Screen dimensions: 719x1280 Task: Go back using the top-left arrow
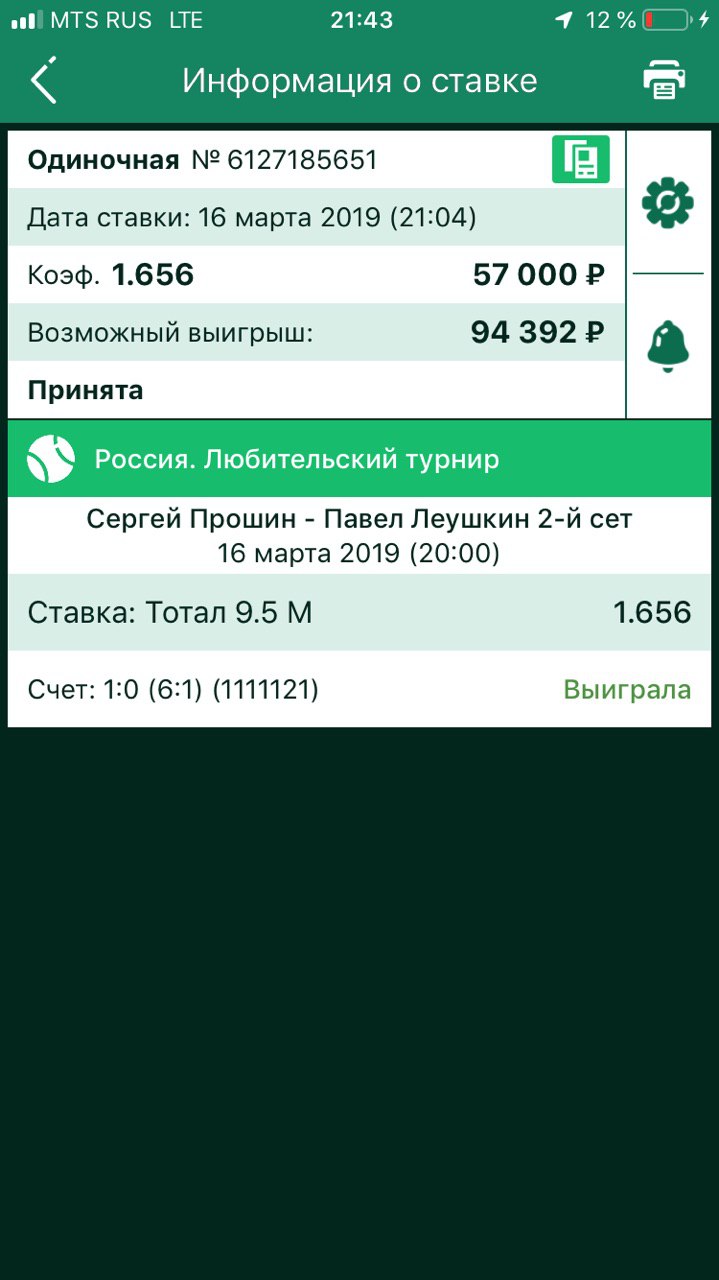(x=43, y=80)
